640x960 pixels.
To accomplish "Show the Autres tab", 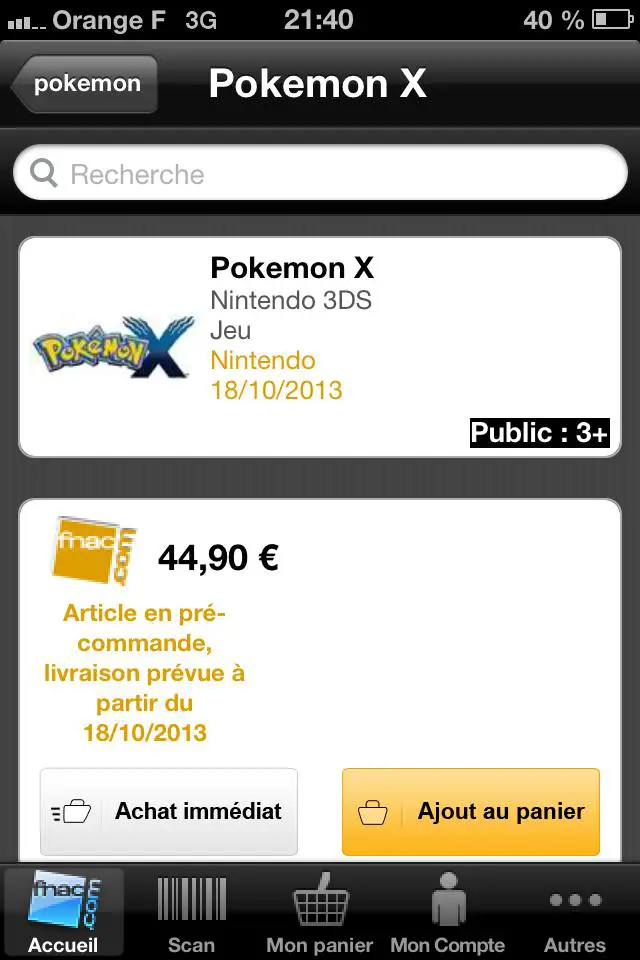I will [x=575, y=912].
